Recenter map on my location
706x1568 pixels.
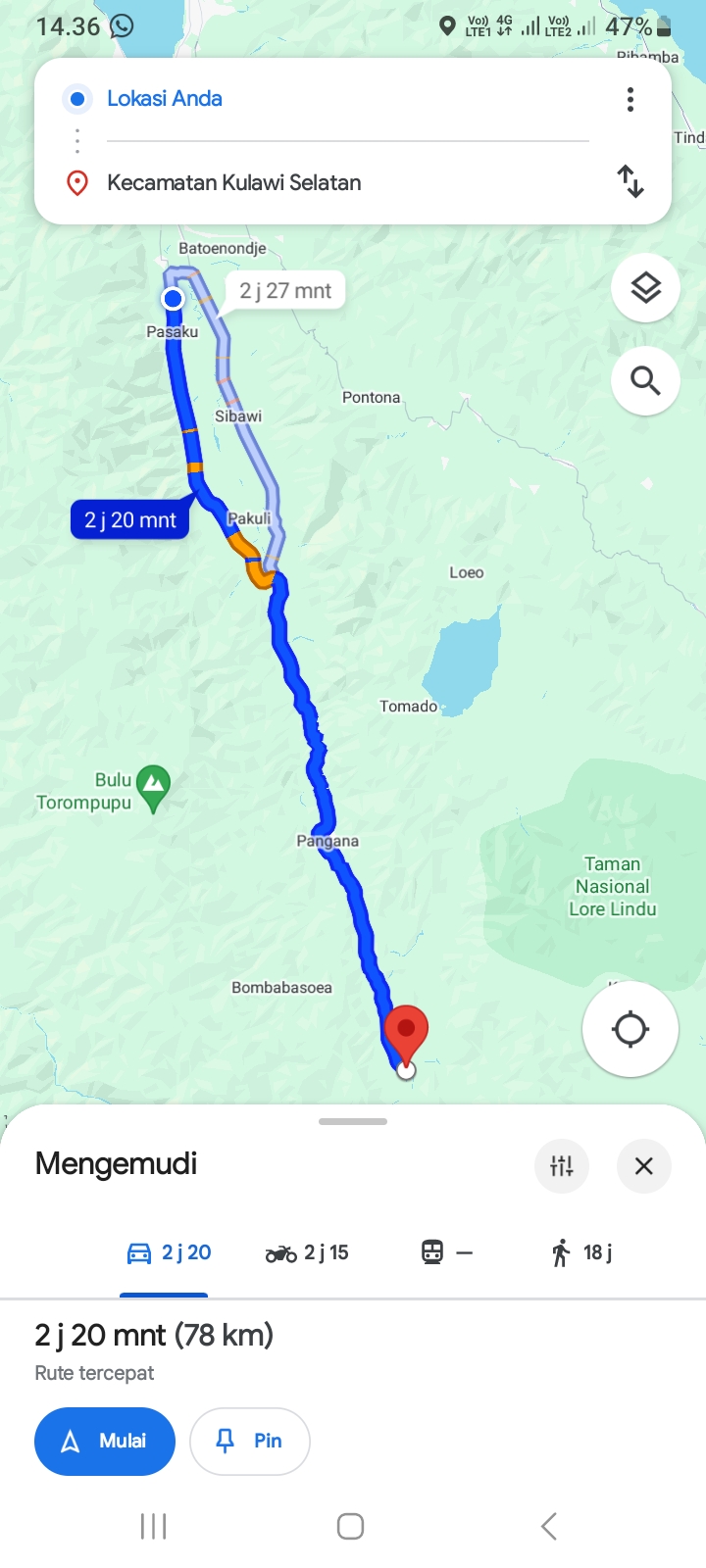pos(630,1029)
